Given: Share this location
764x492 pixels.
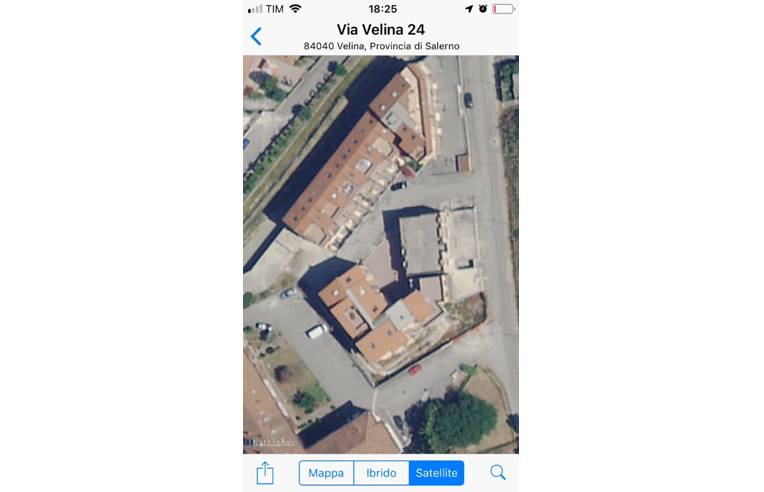Looking at the screenshot, I should pos(265,473).
